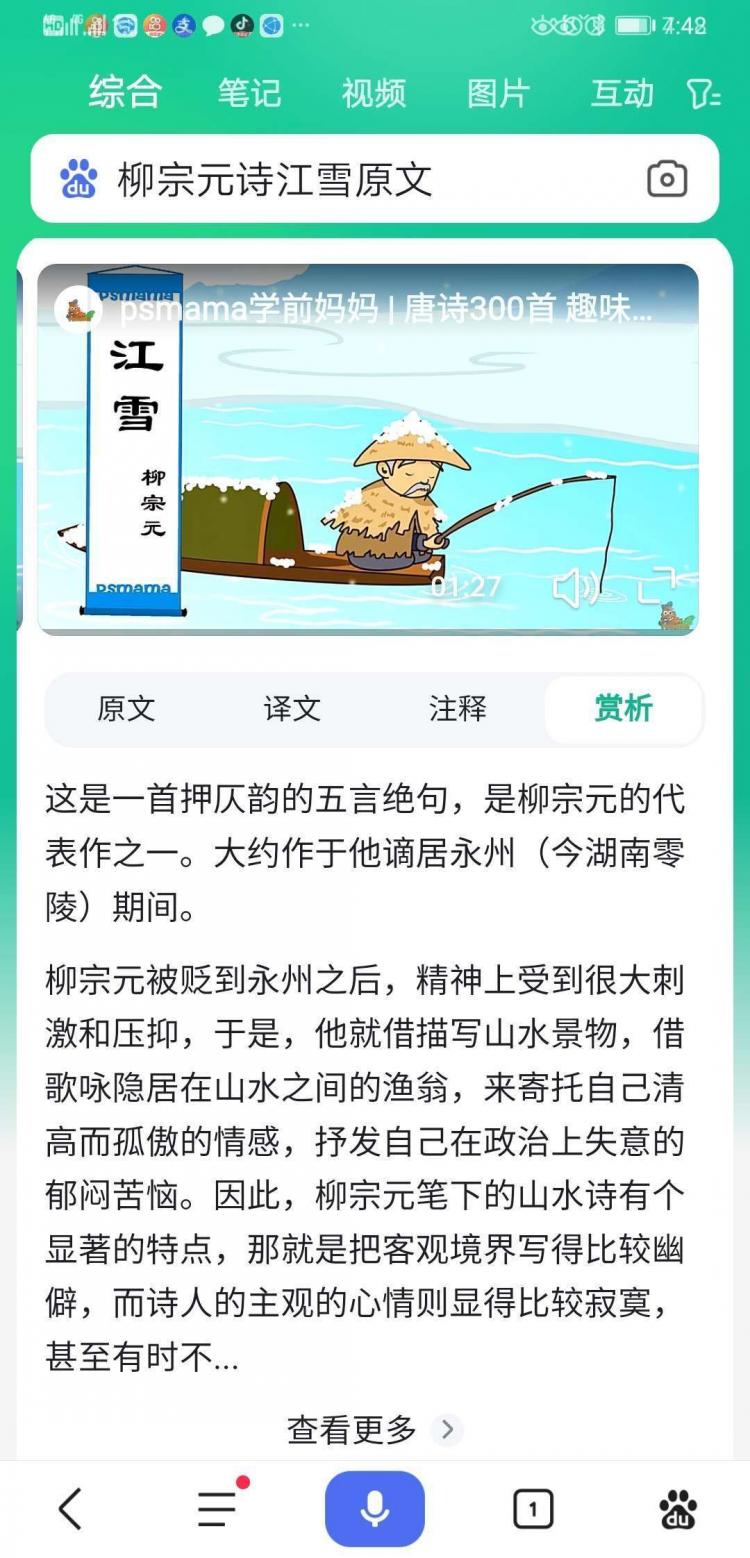Image resolution: width=750 pixels, height=1558 pixels.
Task: Go back with the bottom arrow
Action: point(70,1508)
